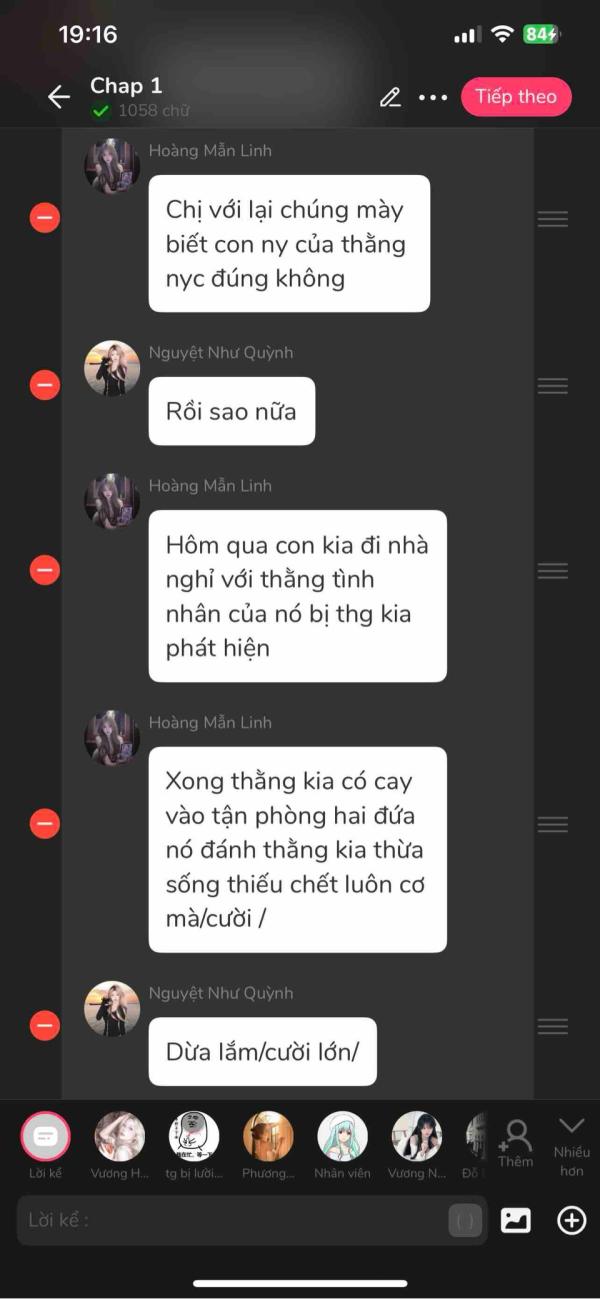The height and width of the screenshot is (1299, 600).
Task: Edit the Chap 1 title with the pencil icon
Action: tap(390, 97)
